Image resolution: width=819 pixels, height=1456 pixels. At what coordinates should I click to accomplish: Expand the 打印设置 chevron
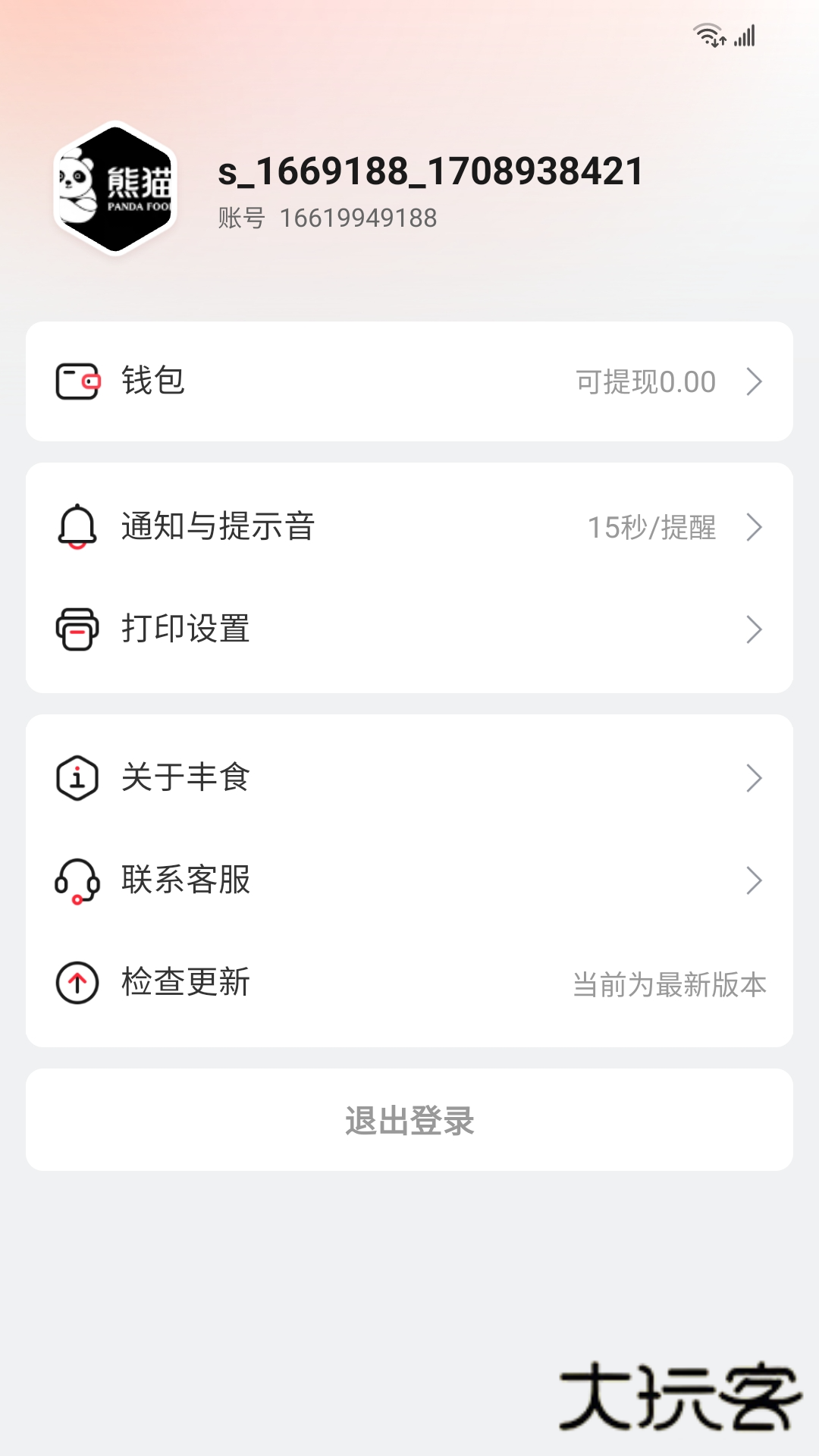754,629
